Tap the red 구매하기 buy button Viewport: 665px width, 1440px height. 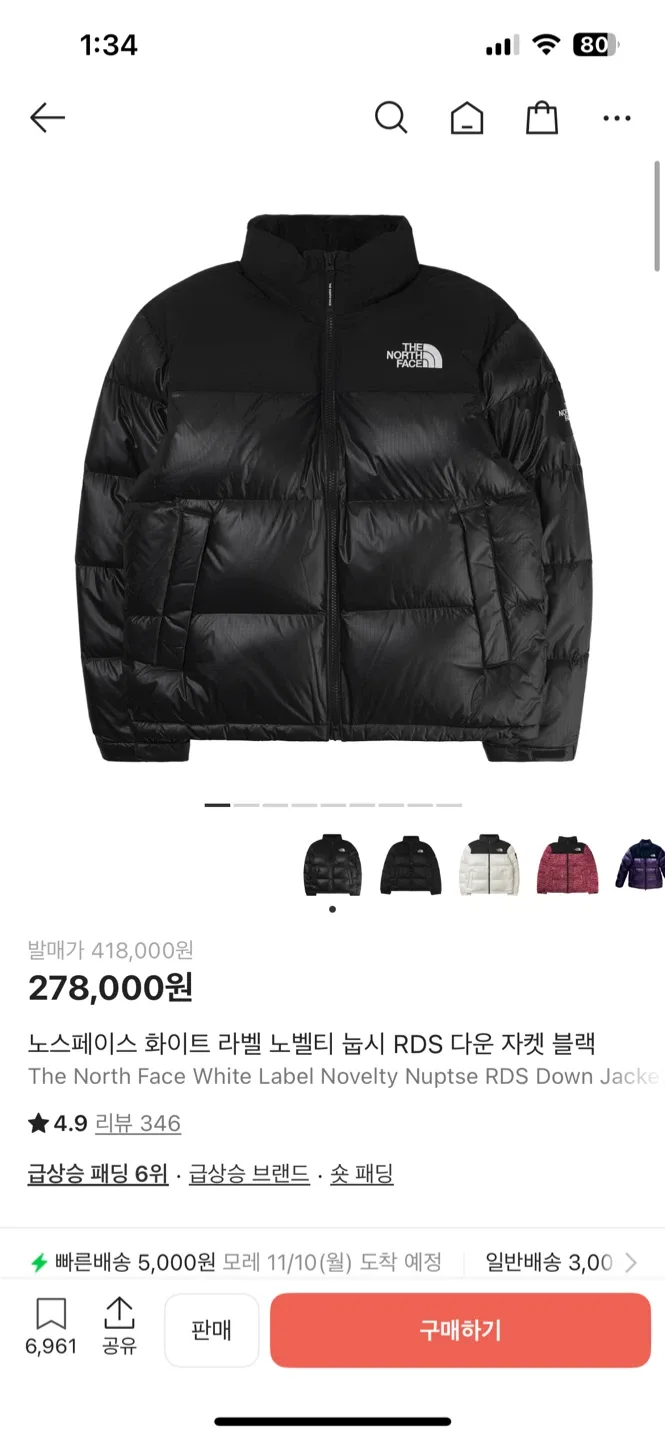[460, 1330]
